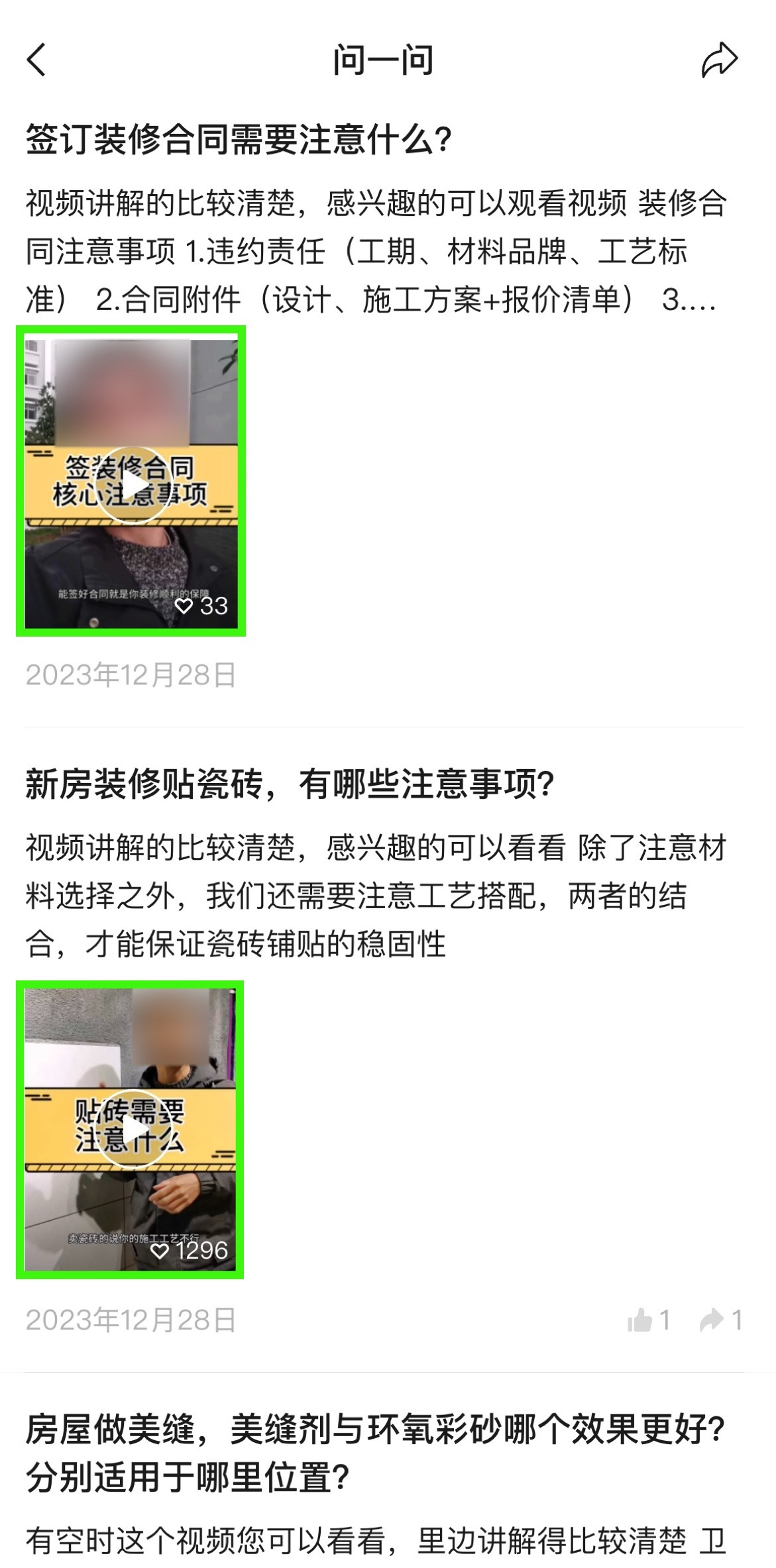
Task: Play the 签装修合同核心注意事项 video
Action: 131,482
